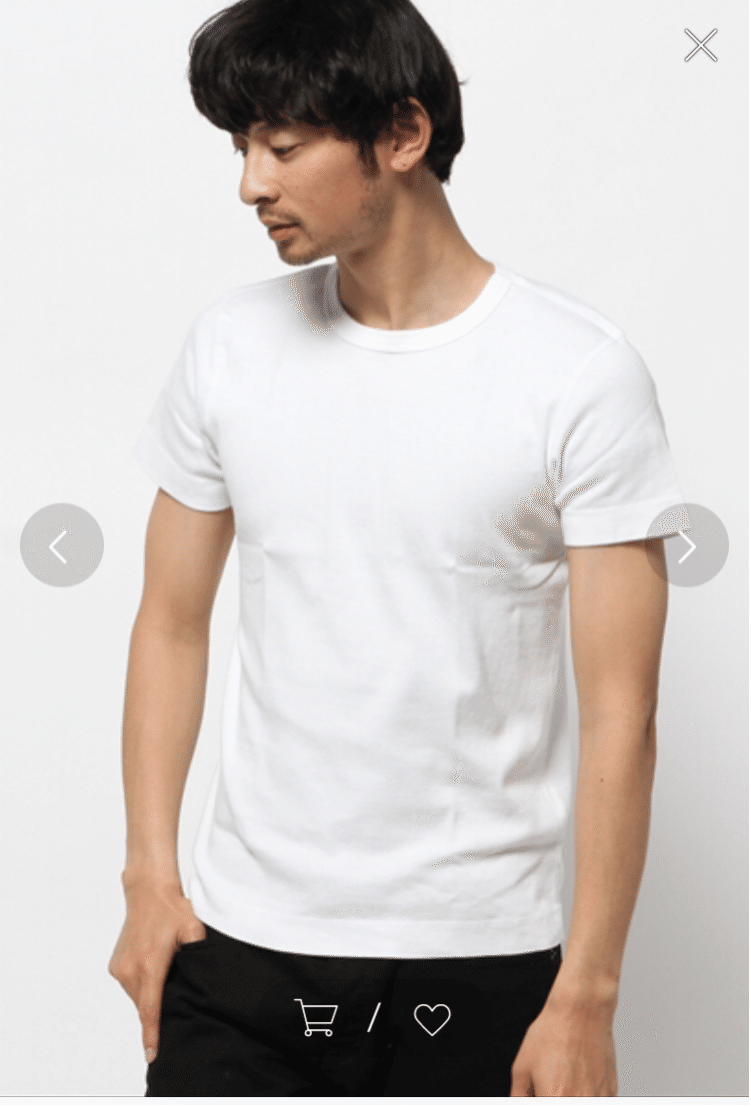This screenshot has width=751, height=1107.
Task: Show the next product photo
Action: (x=686, y=545)
